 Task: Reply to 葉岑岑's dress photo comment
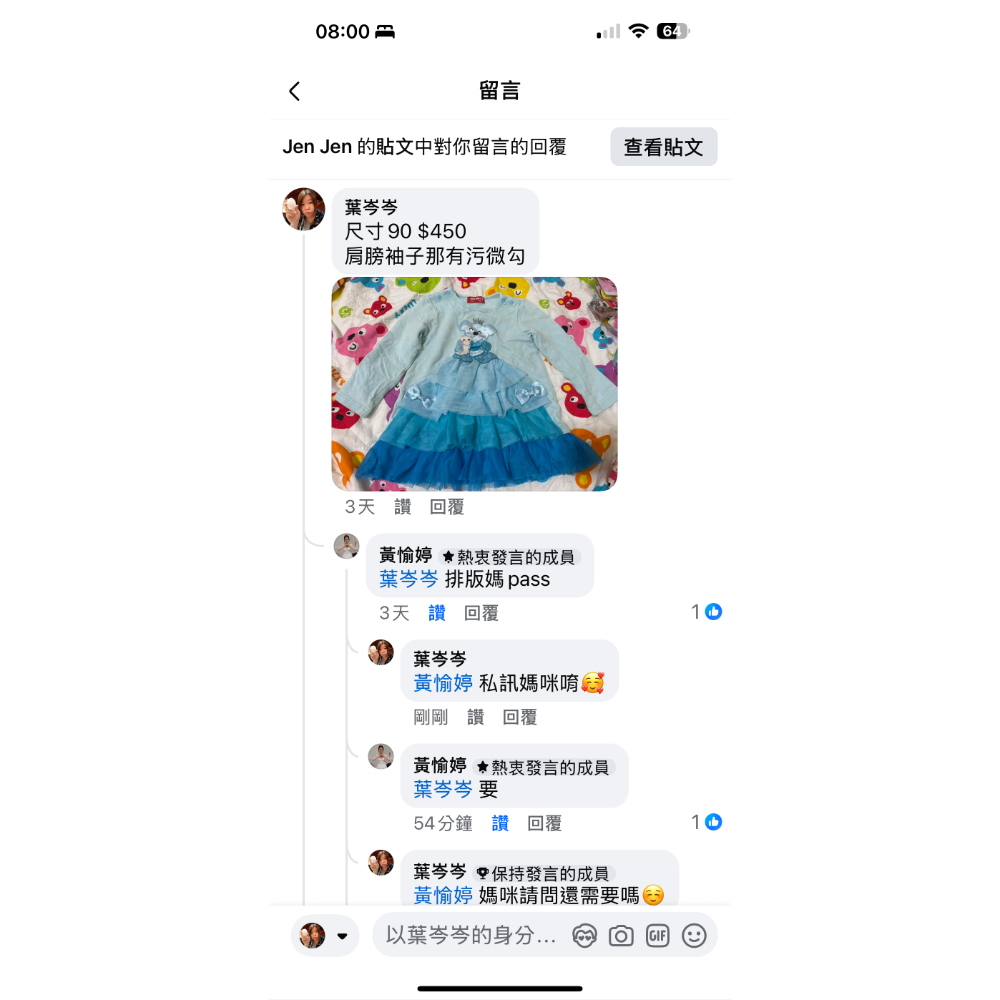pos(447,507)
